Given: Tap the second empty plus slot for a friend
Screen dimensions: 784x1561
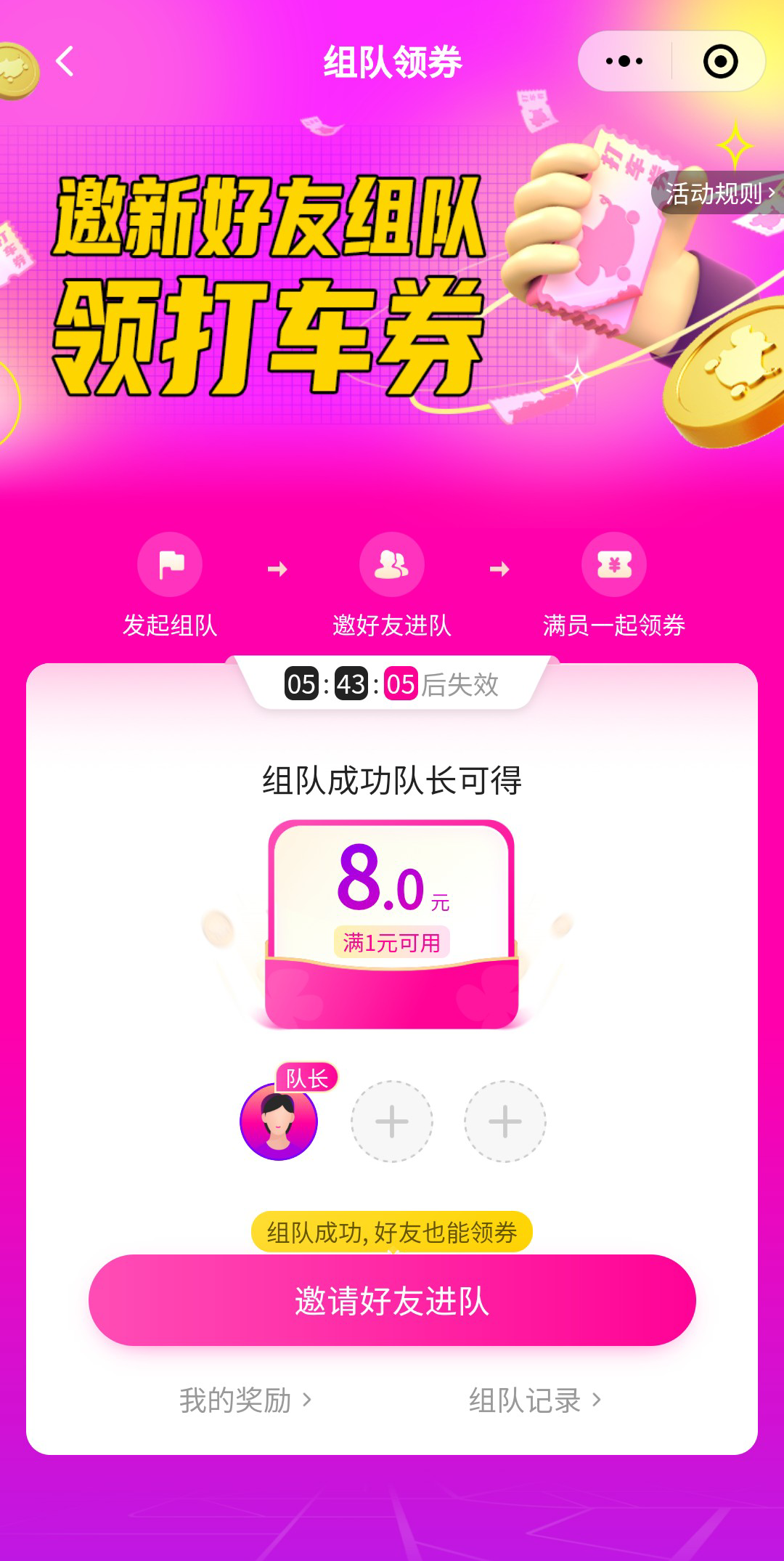Looking at the screenshot, I should (505, 1122).
